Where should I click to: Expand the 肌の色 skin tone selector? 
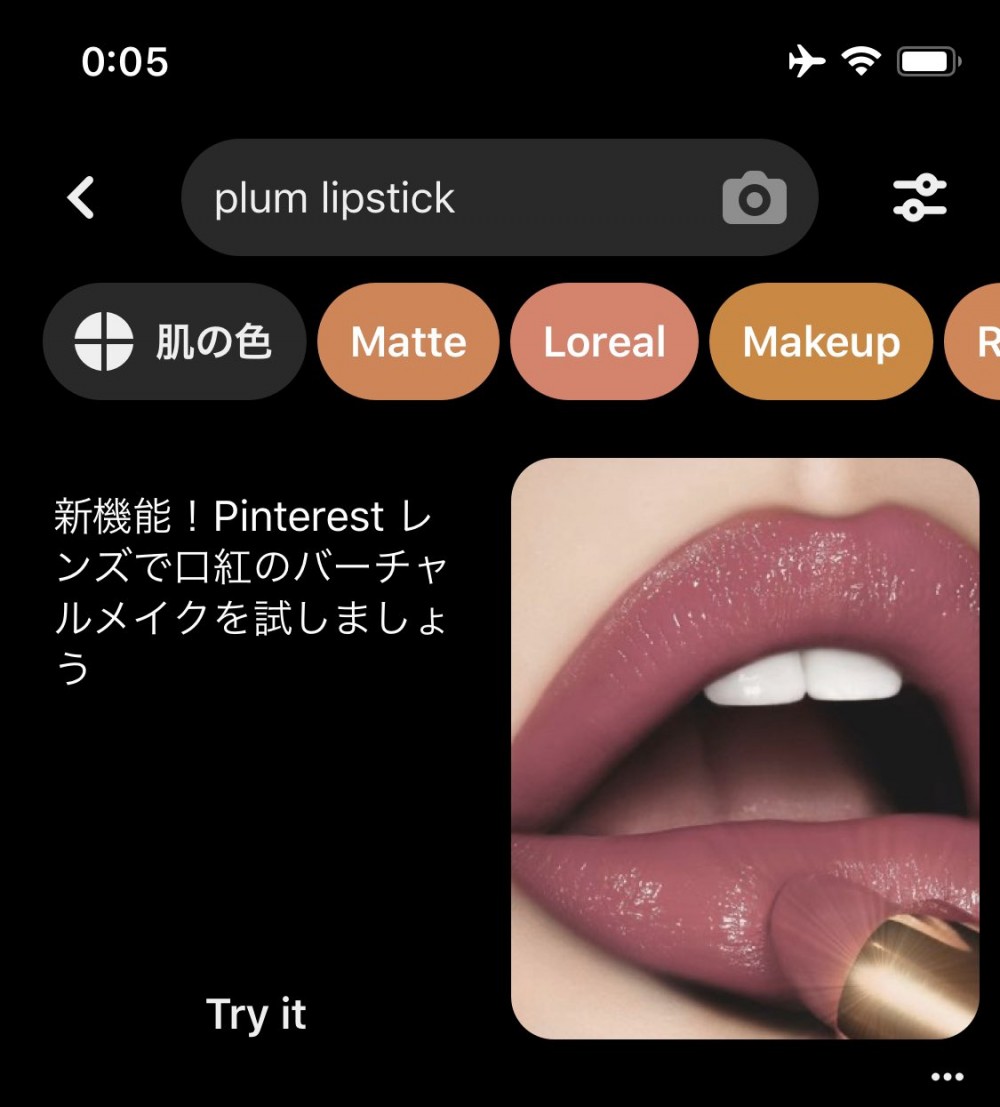[x=174, y=341]
